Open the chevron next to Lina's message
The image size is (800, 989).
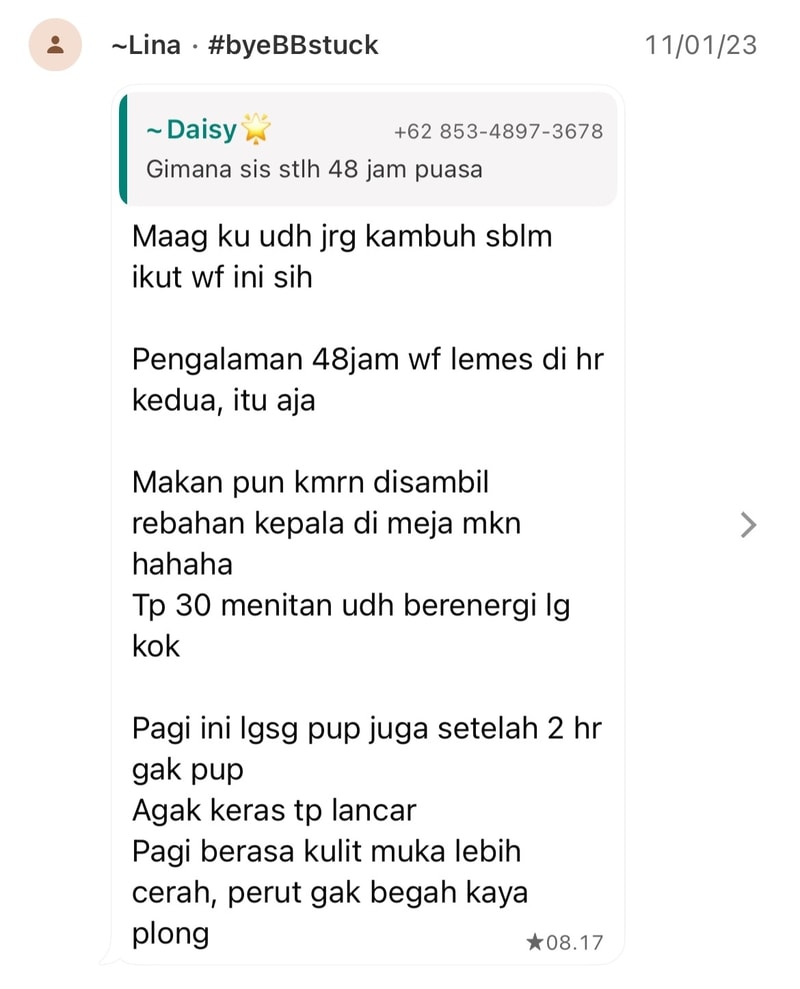[748, 525]
